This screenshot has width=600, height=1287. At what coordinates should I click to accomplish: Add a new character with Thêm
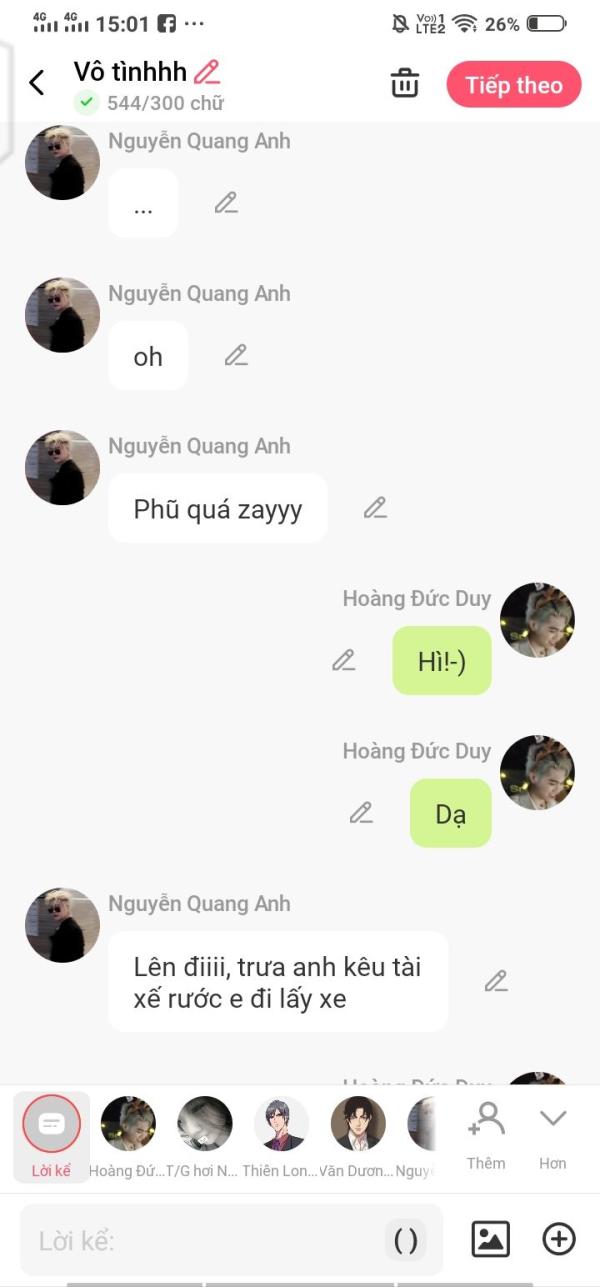pos(486,1134)
